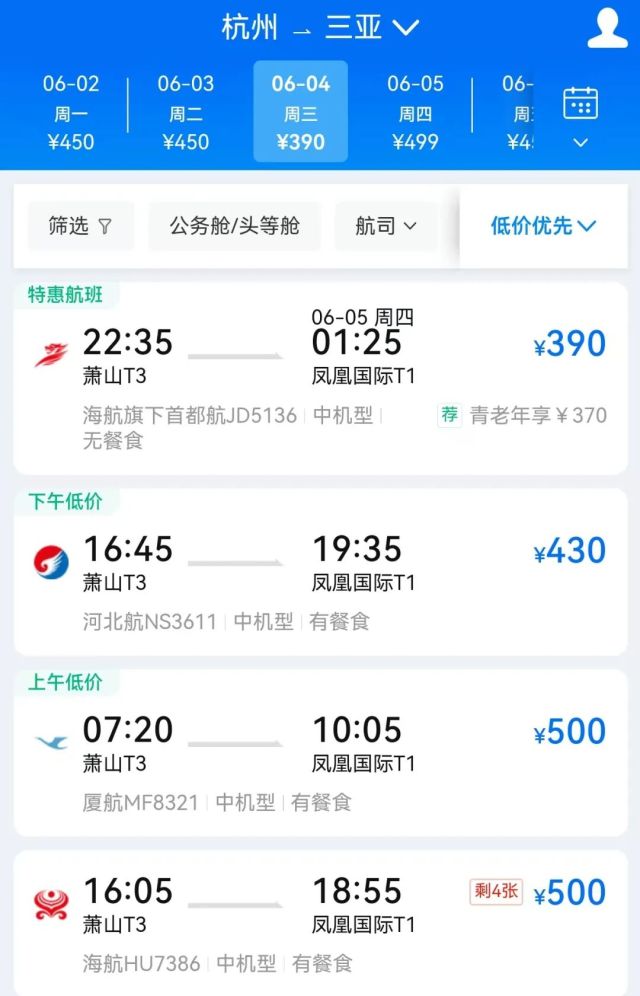Screen dimensions: 640x996
Task: Select the 06-02 周一 date tab
Action: coord(71,112)
